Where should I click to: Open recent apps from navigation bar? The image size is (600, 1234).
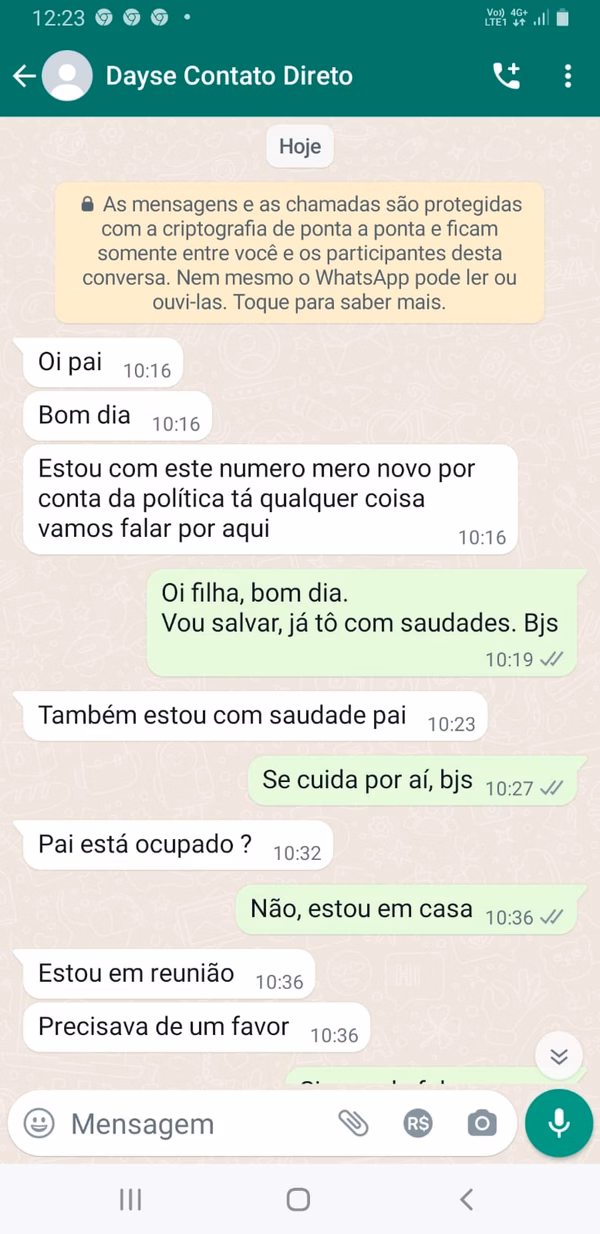(x=130, y=1200)
